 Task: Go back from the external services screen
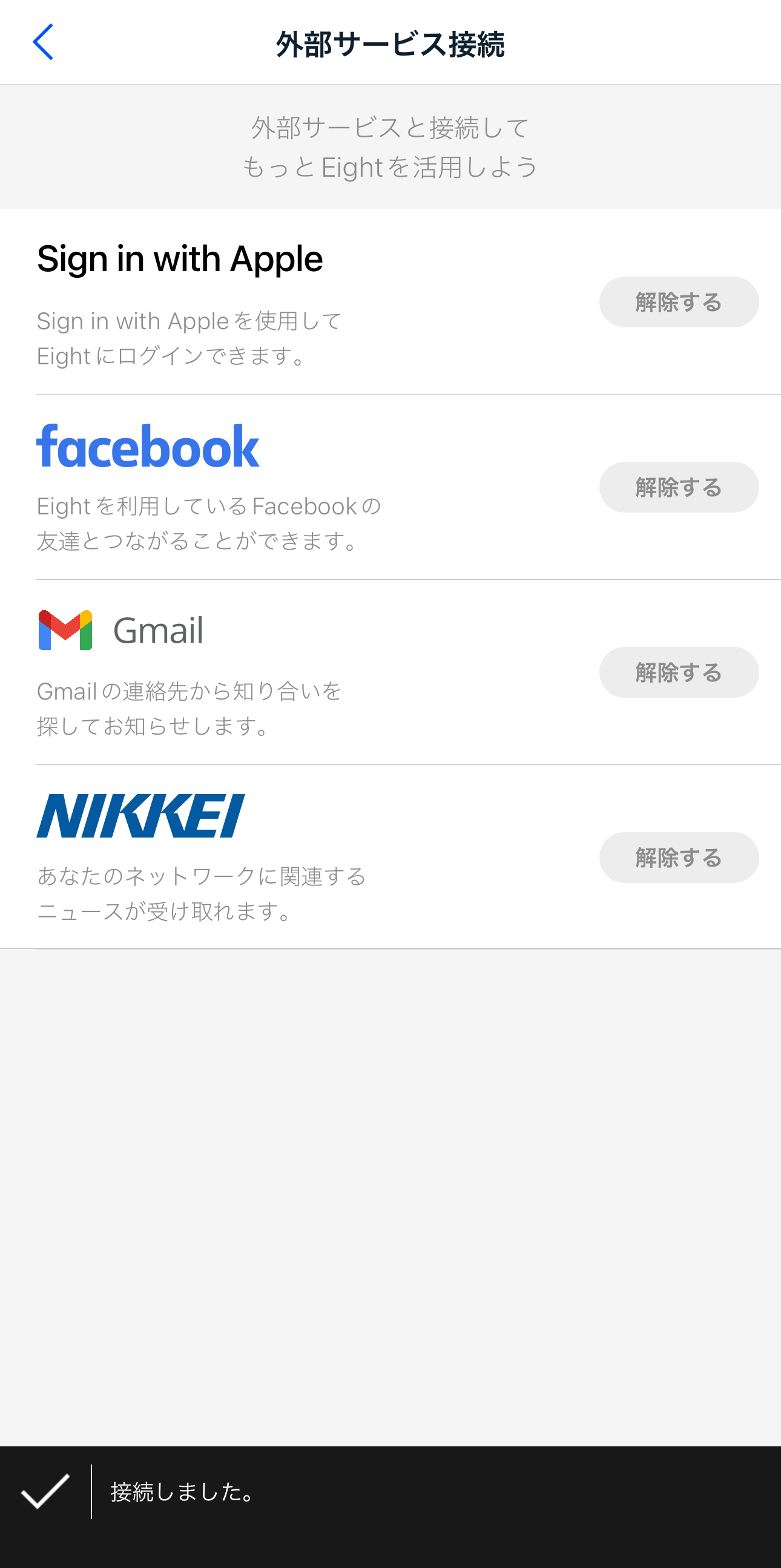point(43,42)
